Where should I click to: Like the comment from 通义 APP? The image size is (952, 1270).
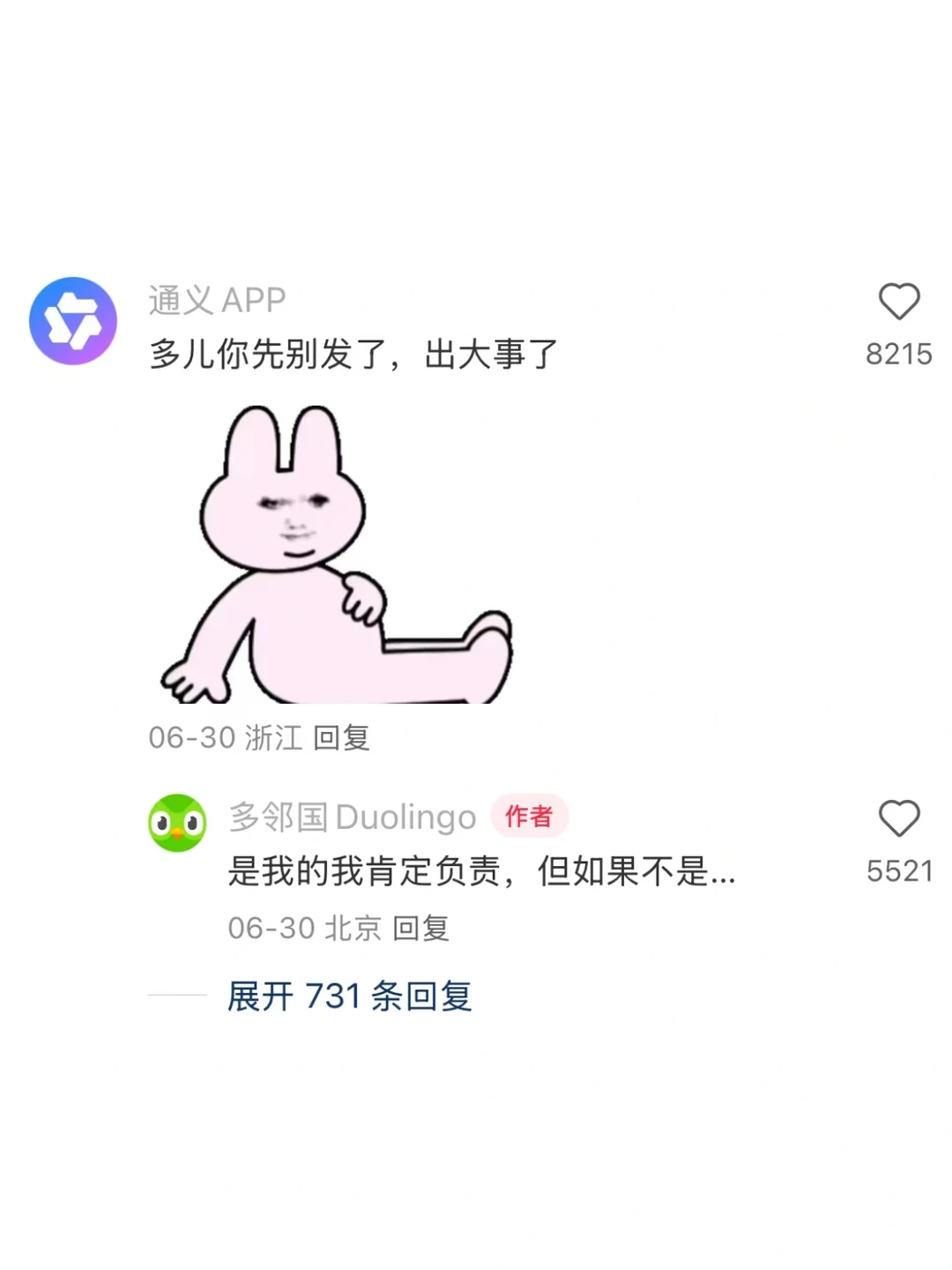[898, 302]
